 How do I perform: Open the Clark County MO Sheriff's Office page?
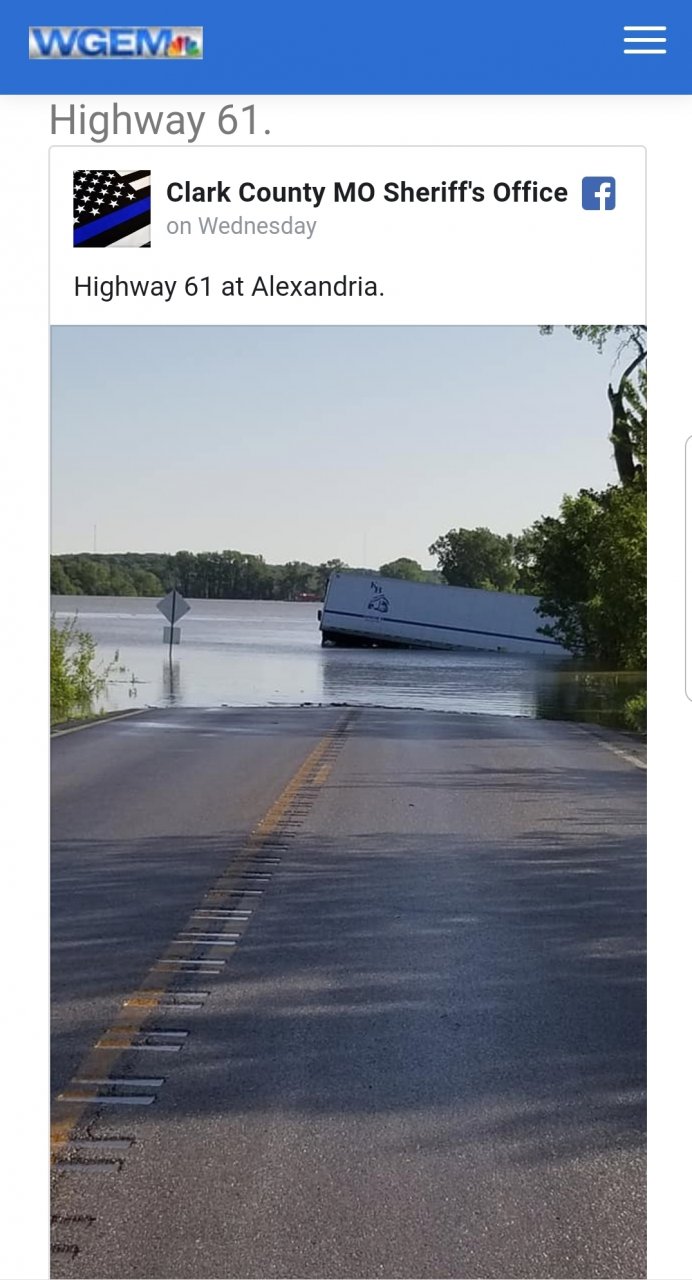pos(366,192)
